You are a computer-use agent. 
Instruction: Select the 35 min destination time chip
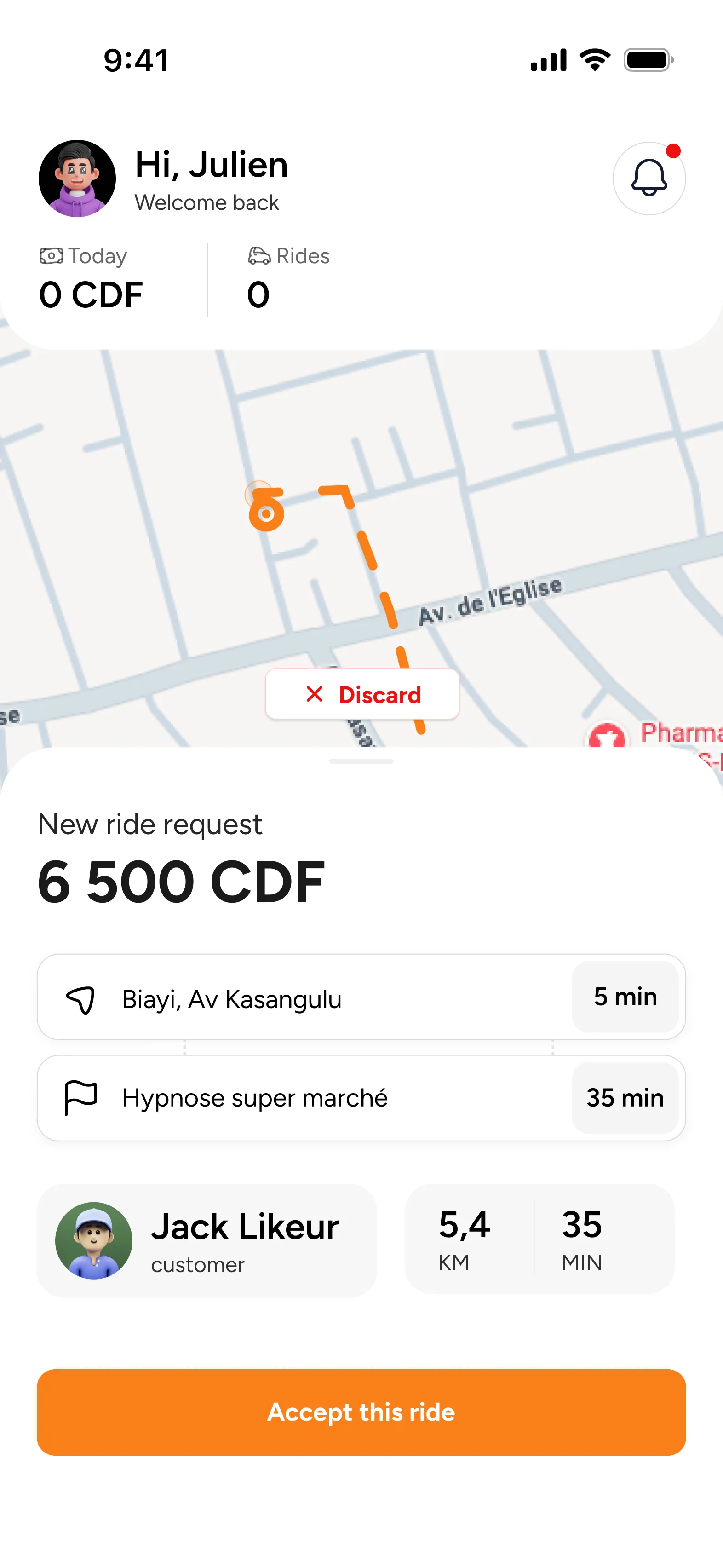(625, 1097)
